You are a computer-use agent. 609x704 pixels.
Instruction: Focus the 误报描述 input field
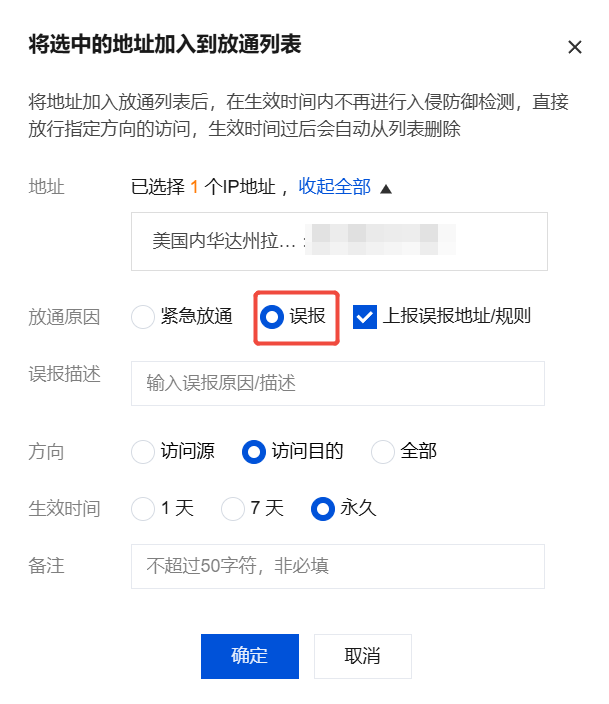click(x=337, y=383)
